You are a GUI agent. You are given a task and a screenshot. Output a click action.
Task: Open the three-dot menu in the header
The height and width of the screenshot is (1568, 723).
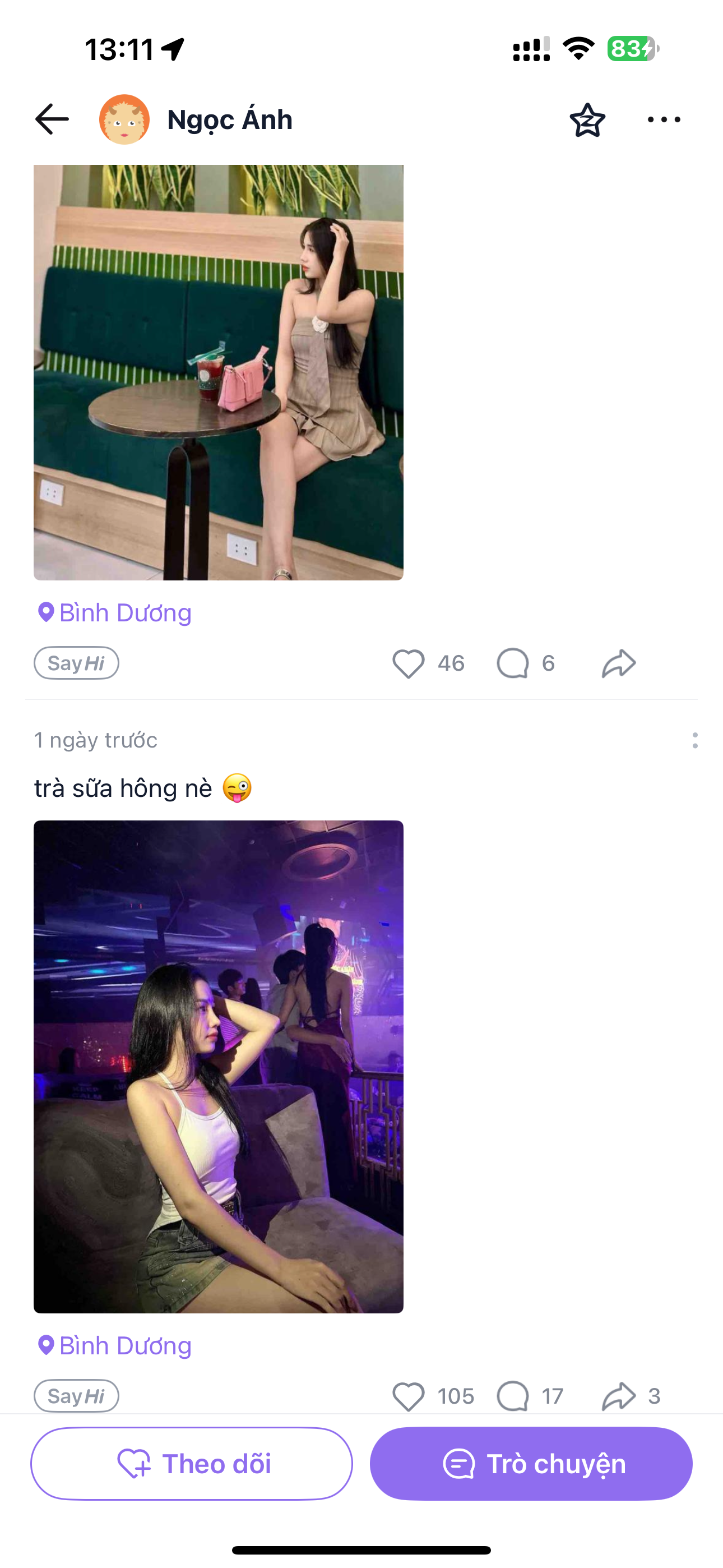[x=664, y=119]
